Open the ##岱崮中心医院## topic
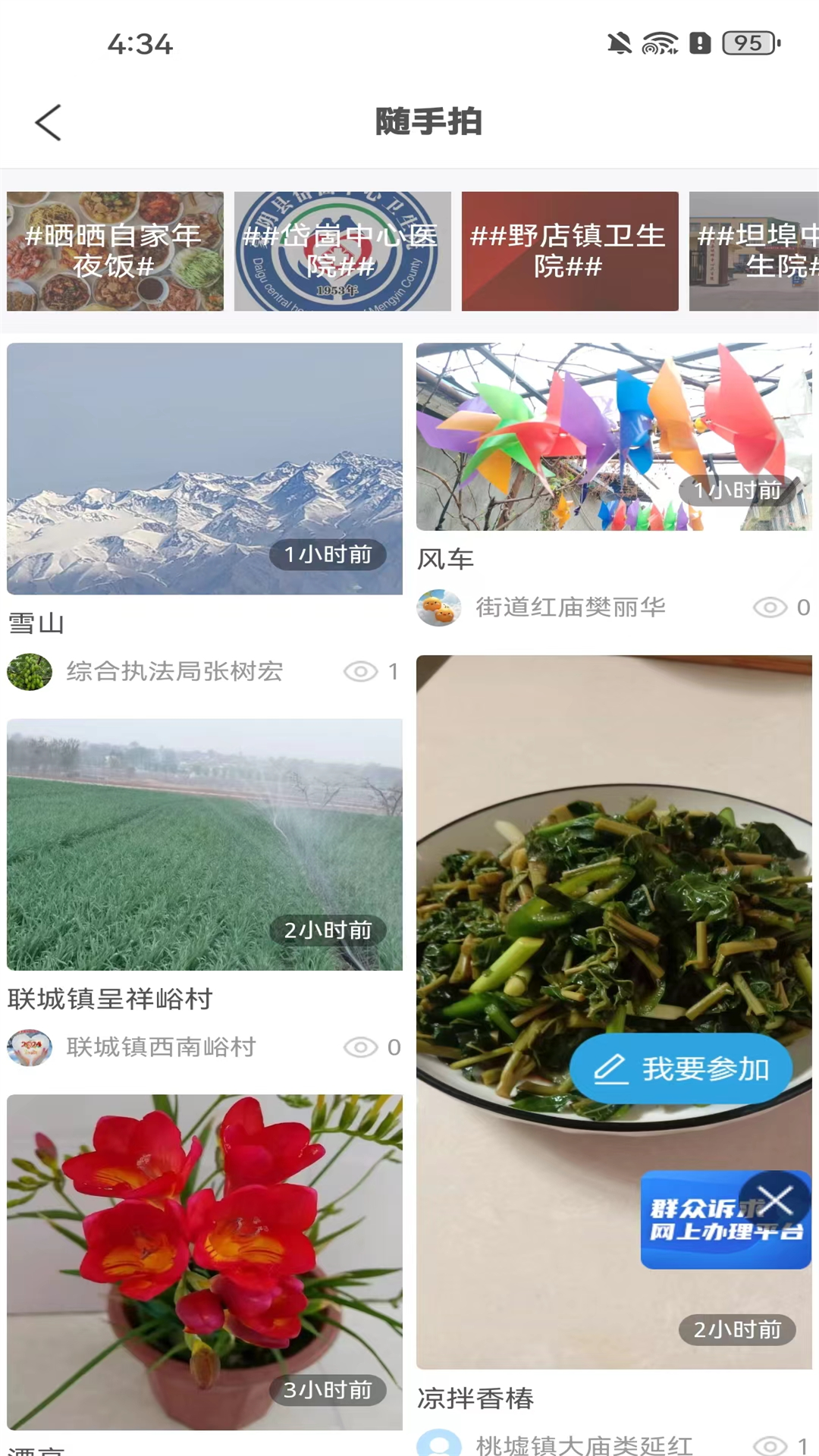This screenshot has width=819, height=1456. (x=342, y=251)
